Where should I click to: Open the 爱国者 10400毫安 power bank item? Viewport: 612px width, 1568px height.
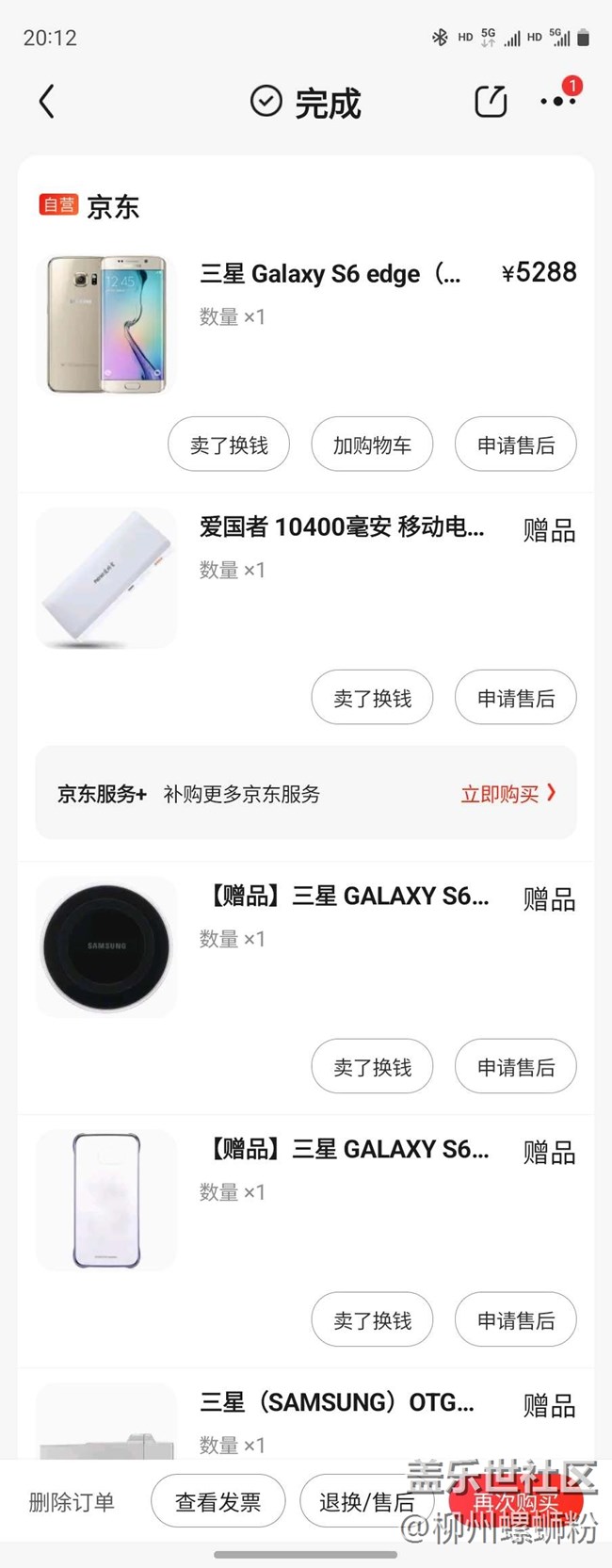(x=341, y=527)
